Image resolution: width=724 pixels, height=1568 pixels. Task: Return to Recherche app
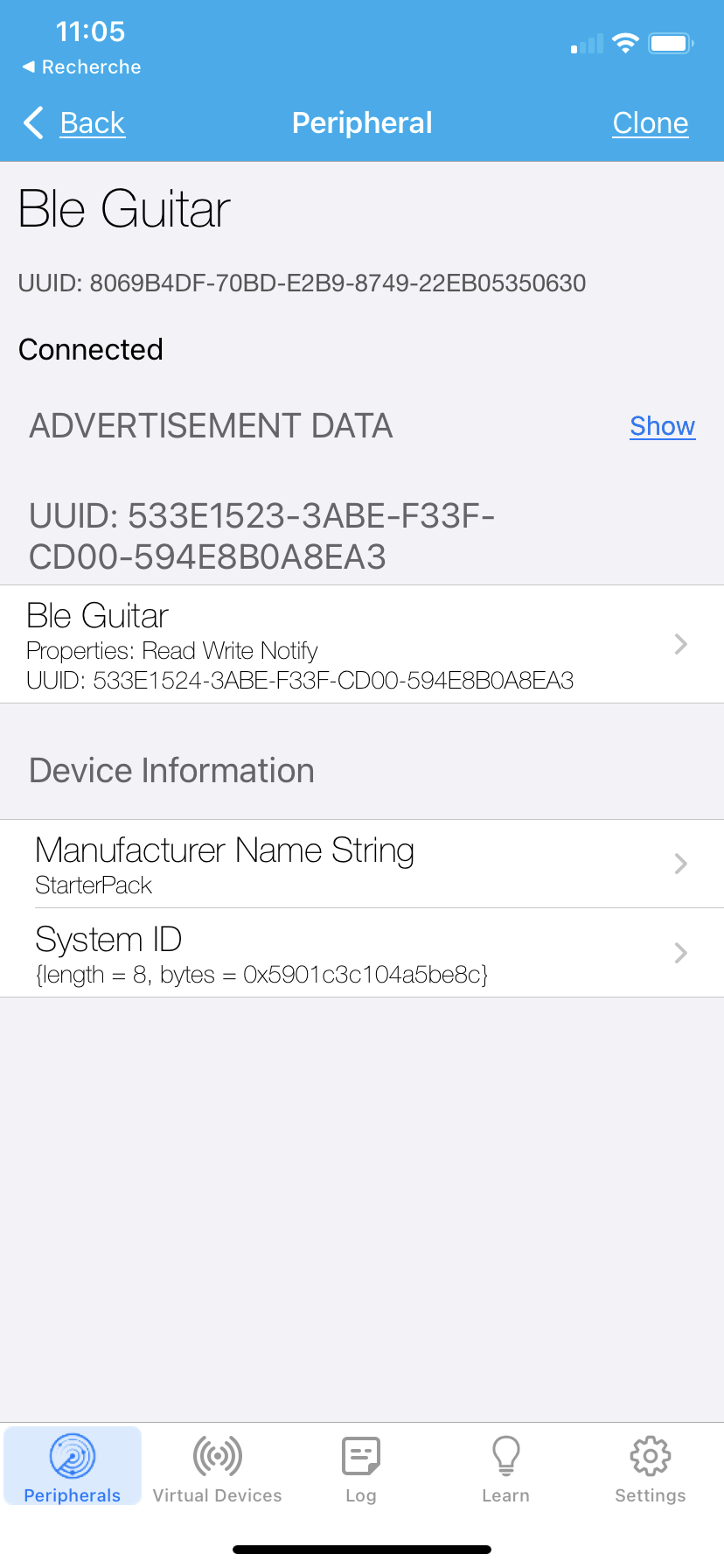tap(81, 67)
